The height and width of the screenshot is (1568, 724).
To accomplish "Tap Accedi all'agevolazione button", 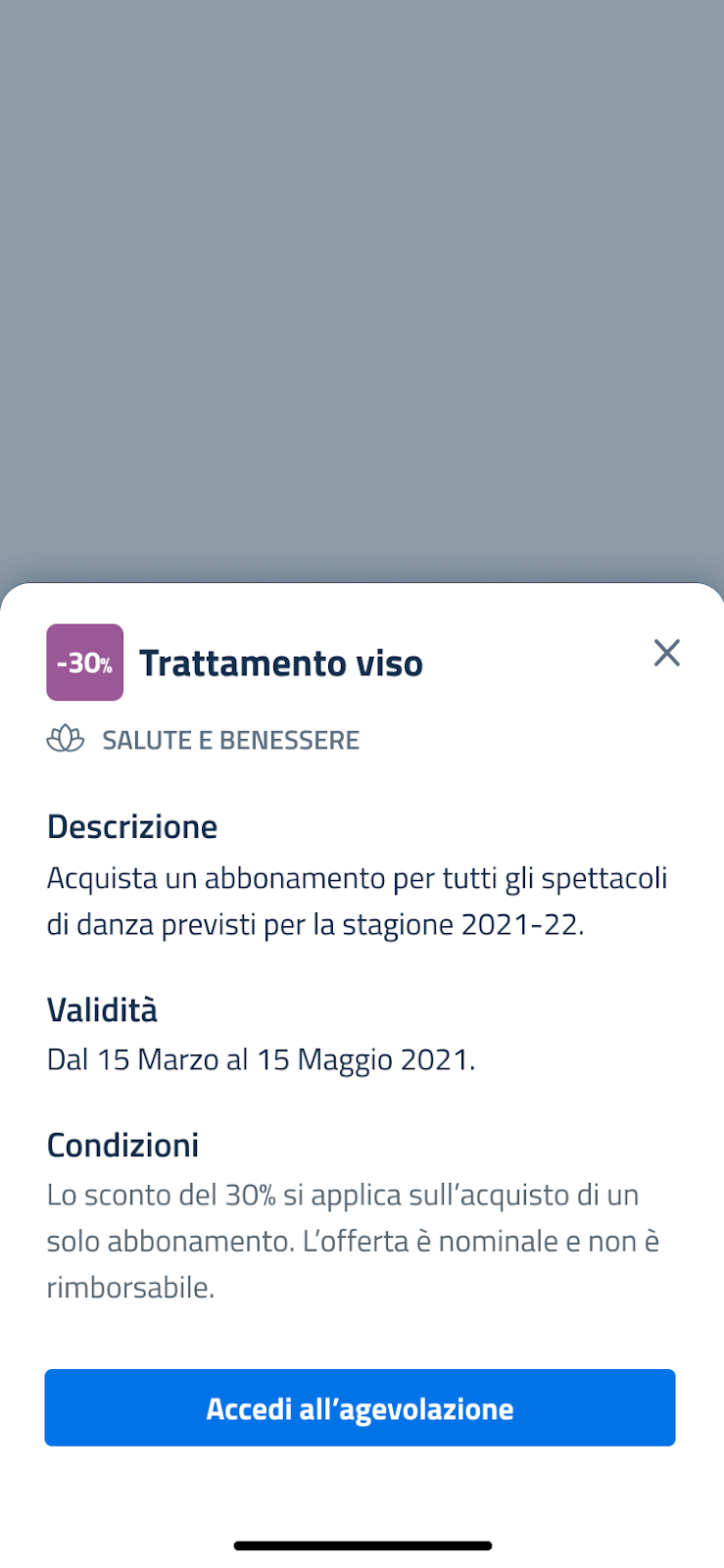I will [360, 1407].
